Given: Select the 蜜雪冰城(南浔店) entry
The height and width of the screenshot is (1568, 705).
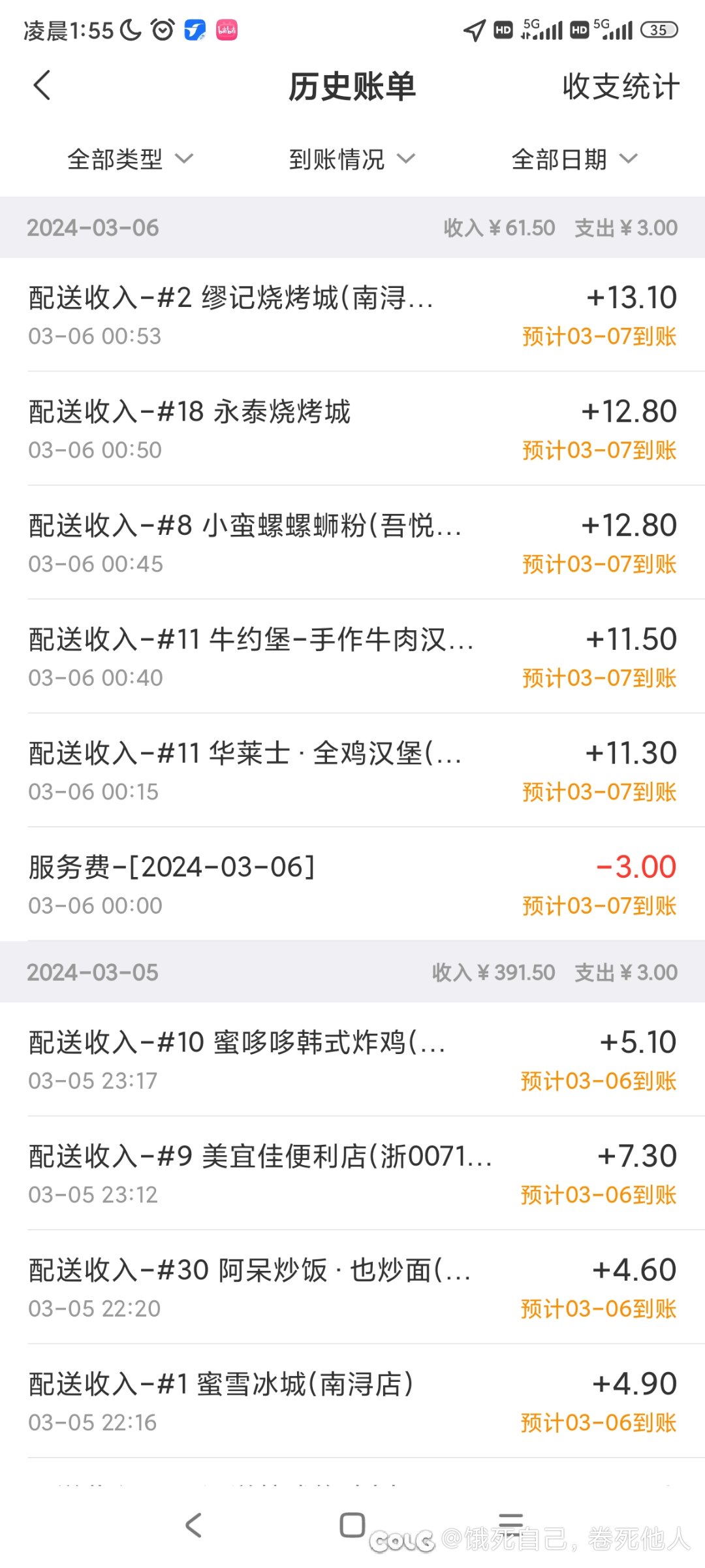Looking at the screenshot, I should point(352,1401).
